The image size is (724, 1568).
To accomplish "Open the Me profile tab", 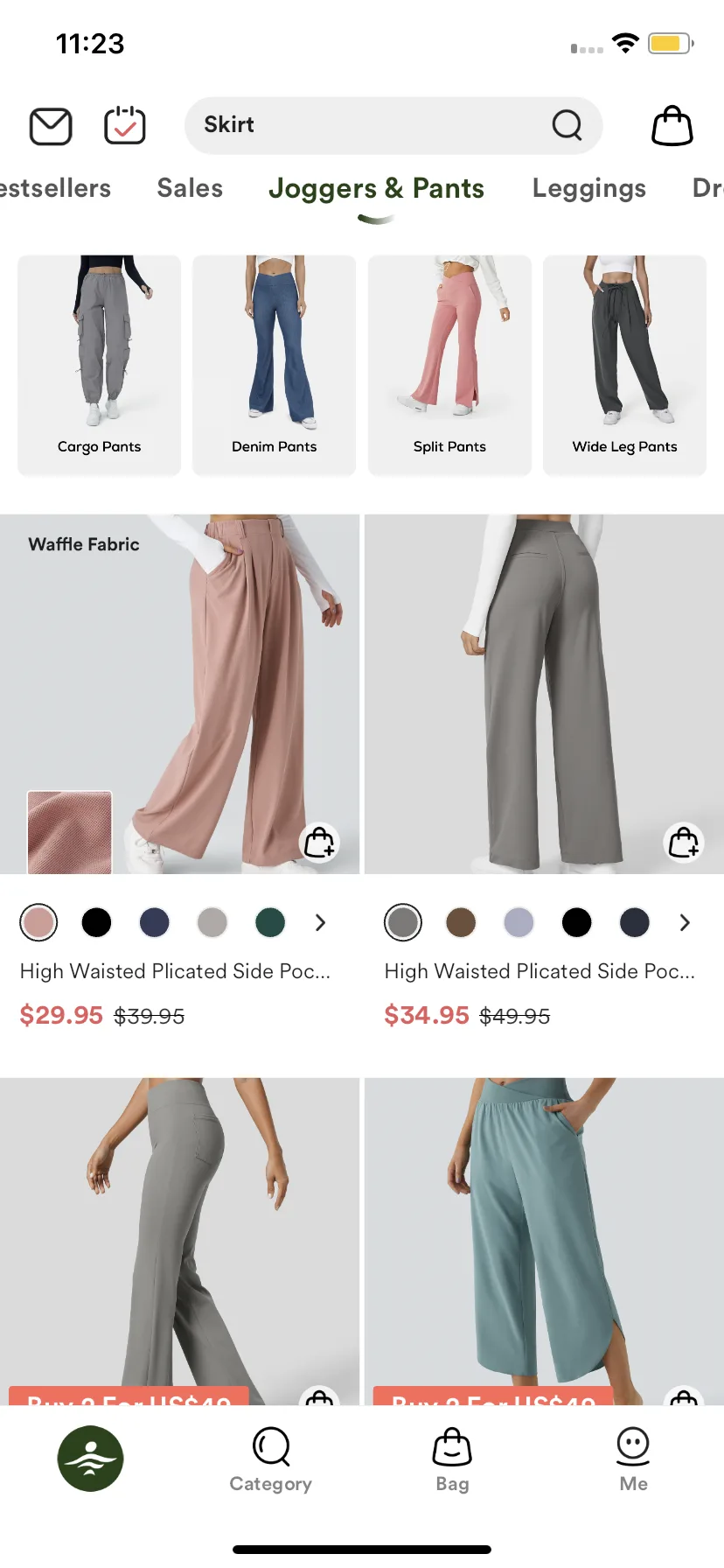I will [x=633, y=1459].
